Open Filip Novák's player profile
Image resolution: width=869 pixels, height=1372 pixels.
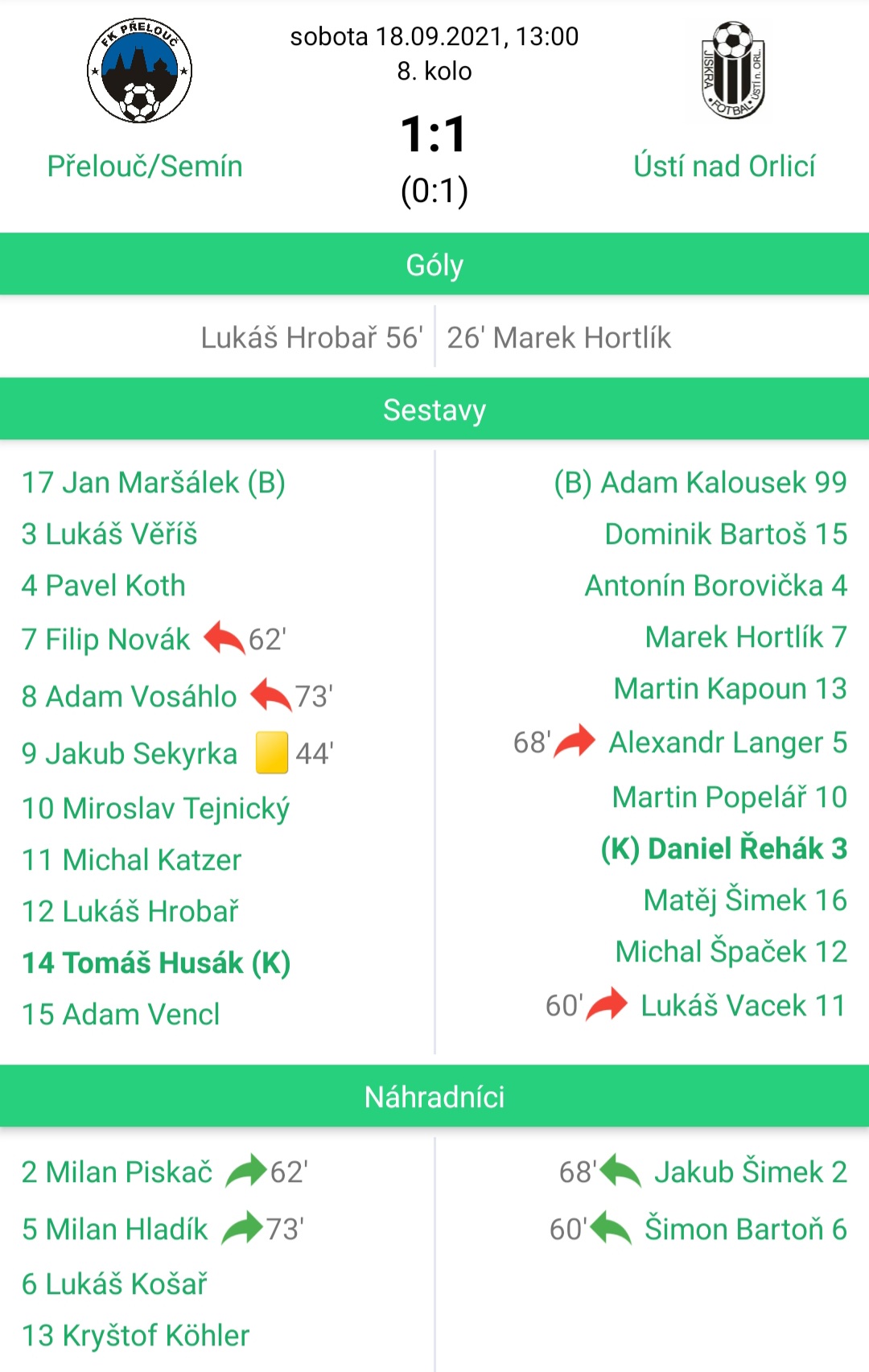pos(105,640)
